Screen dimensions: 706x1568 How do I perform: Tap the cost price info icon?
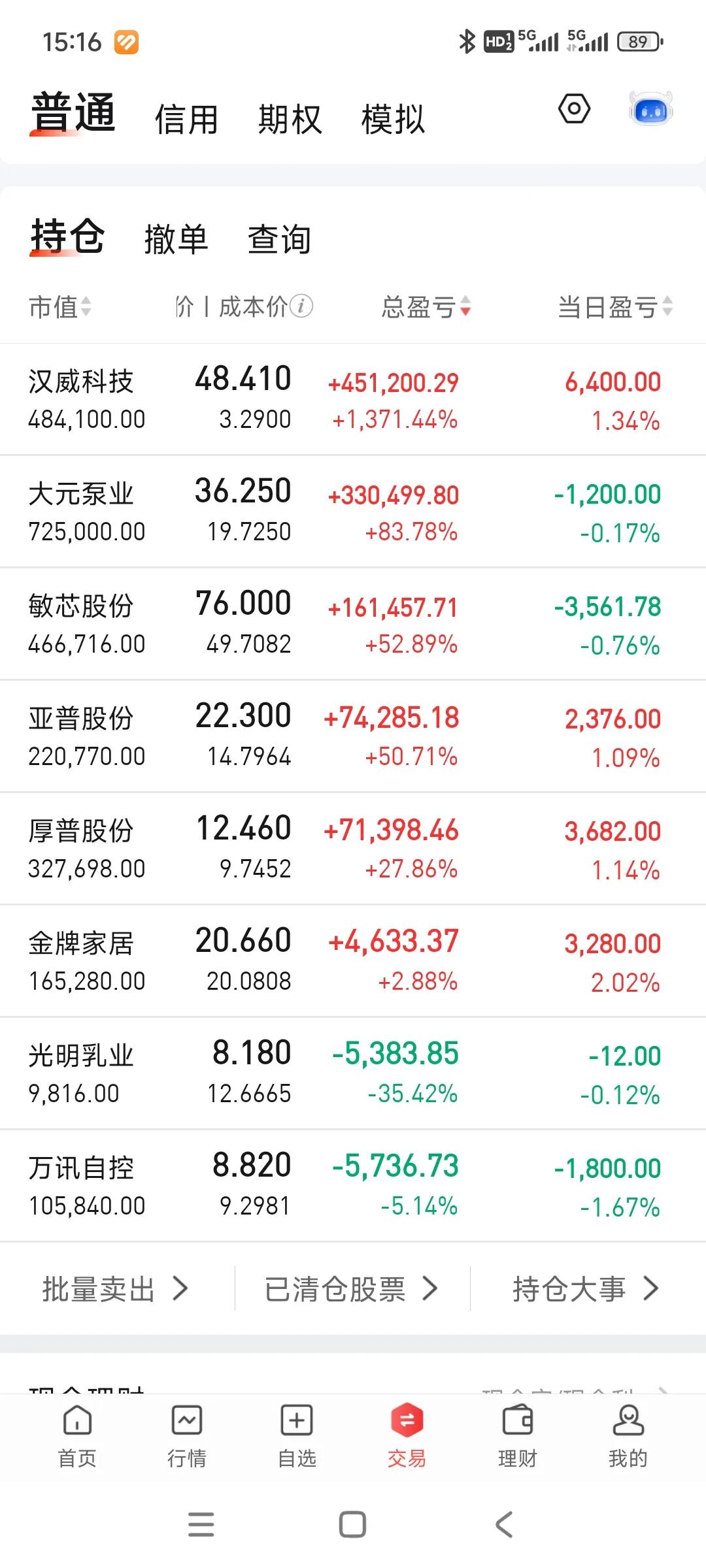(x=301, y=307)
